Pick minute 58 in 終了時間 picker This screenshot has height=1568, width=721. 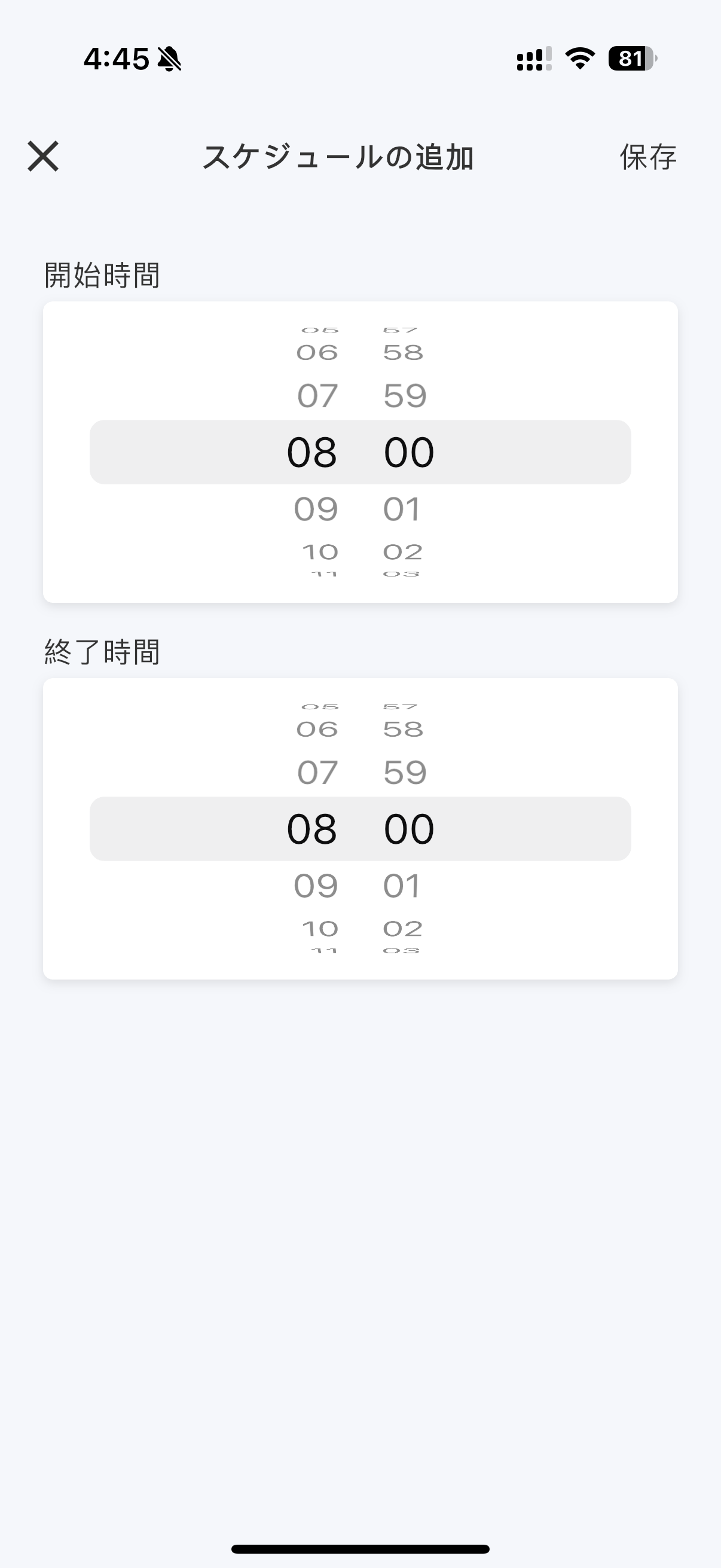(x=403, y=729)
